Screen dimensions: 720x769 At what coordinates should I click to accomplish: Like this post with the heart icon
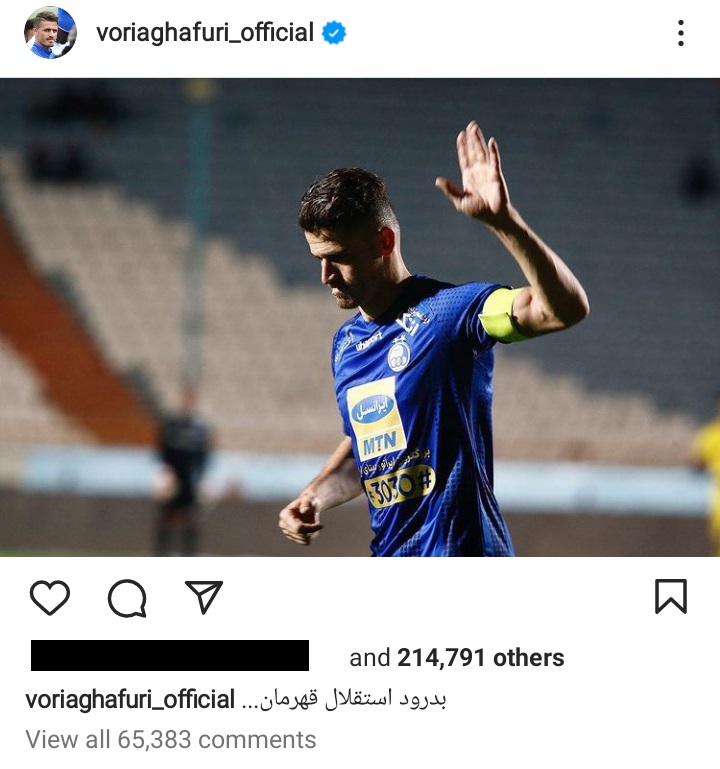coord(50,598)
